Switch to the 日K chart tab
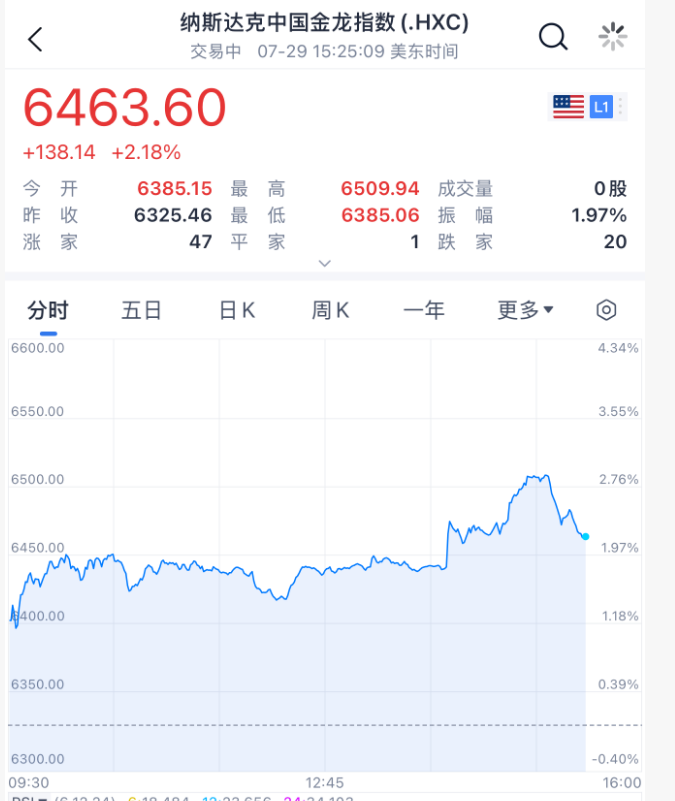The image size is (675, 801). pos(237,311)
